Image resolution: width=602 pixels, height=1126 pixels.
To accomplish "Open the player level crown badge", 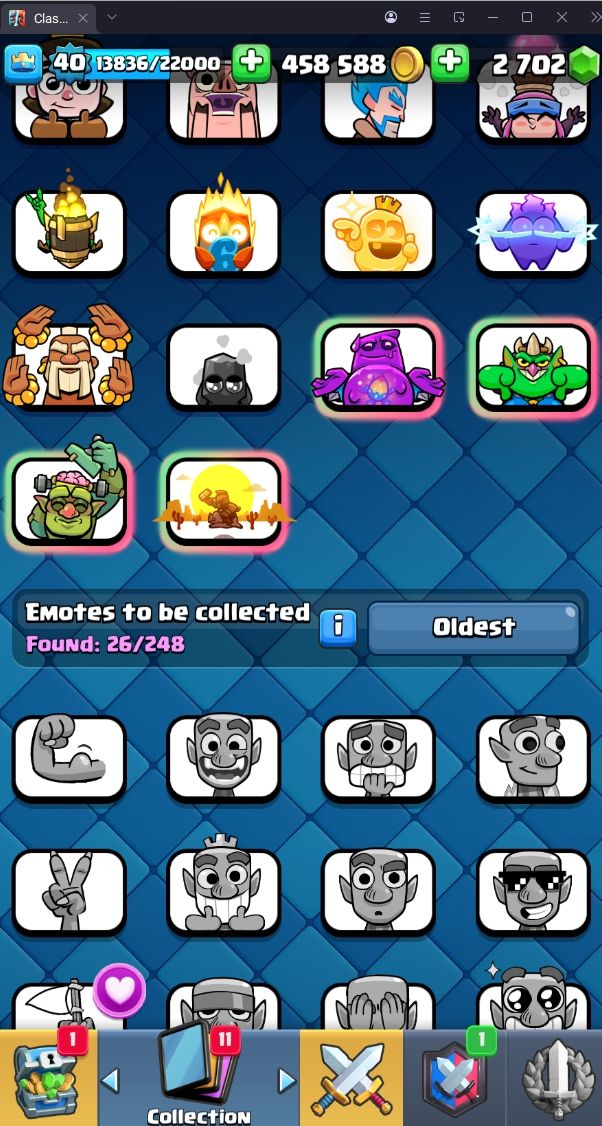I will coord(22,63).
